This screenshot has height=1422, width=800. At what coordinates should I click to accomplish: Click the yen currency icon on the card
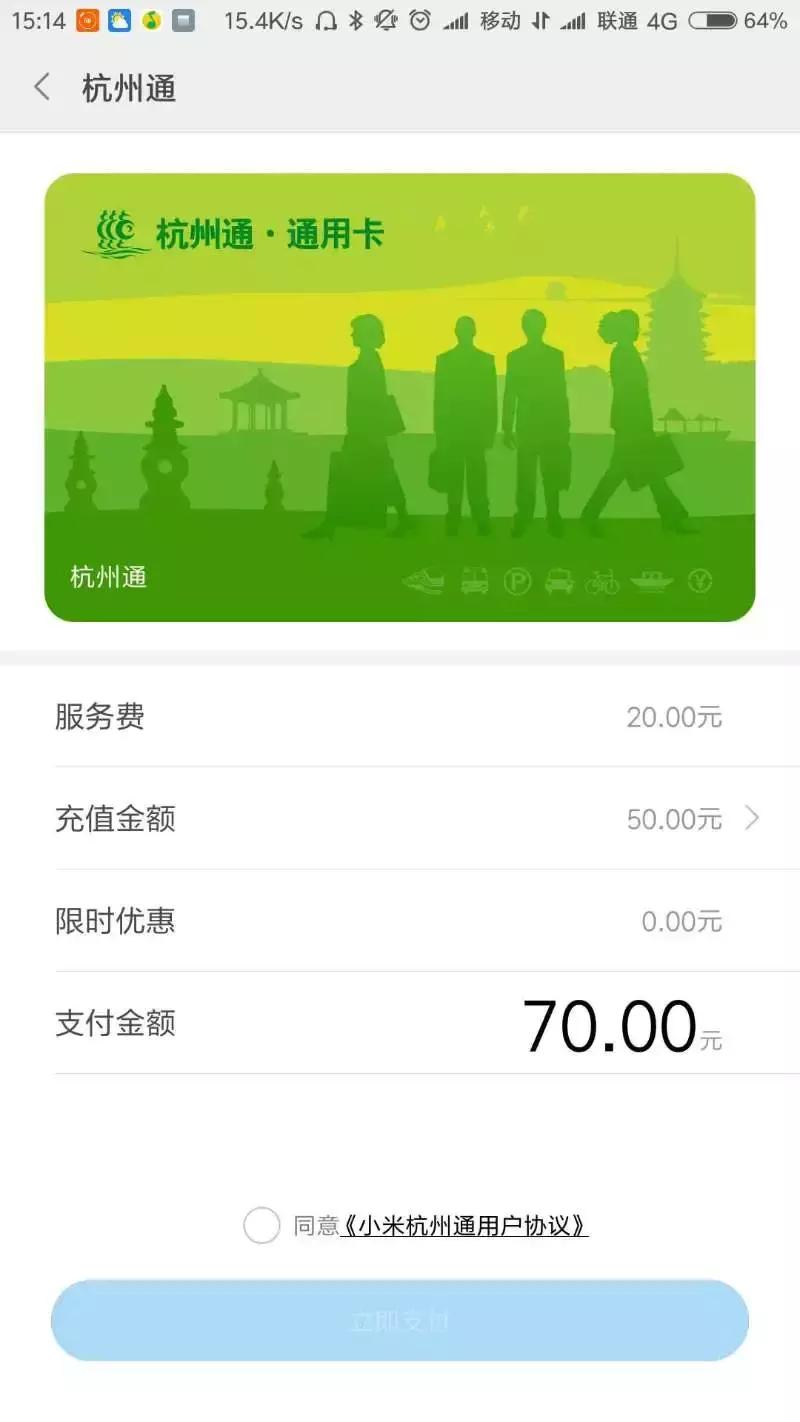[x=700, y=580]
